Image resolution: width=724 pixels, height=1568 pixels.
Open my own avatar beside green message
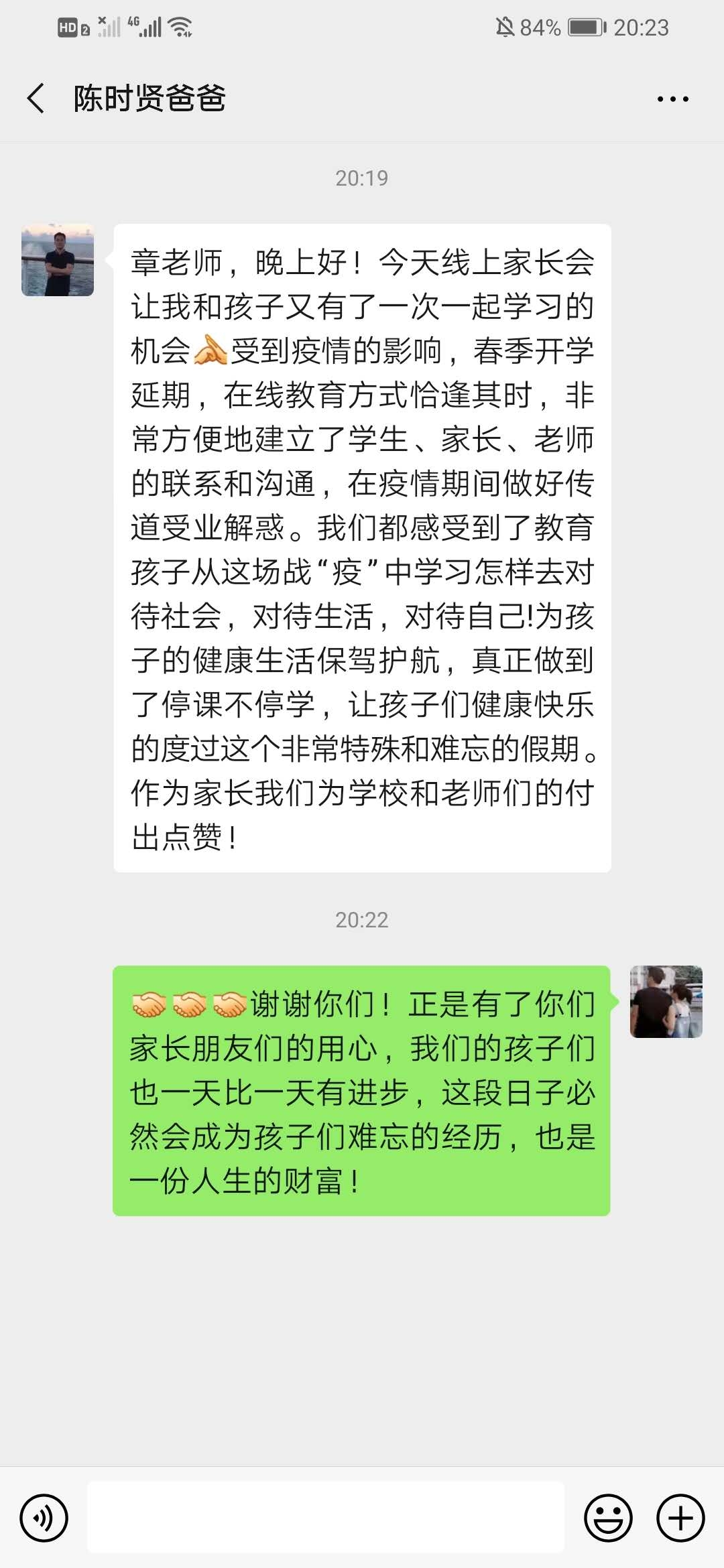(x=666, y=1002)
